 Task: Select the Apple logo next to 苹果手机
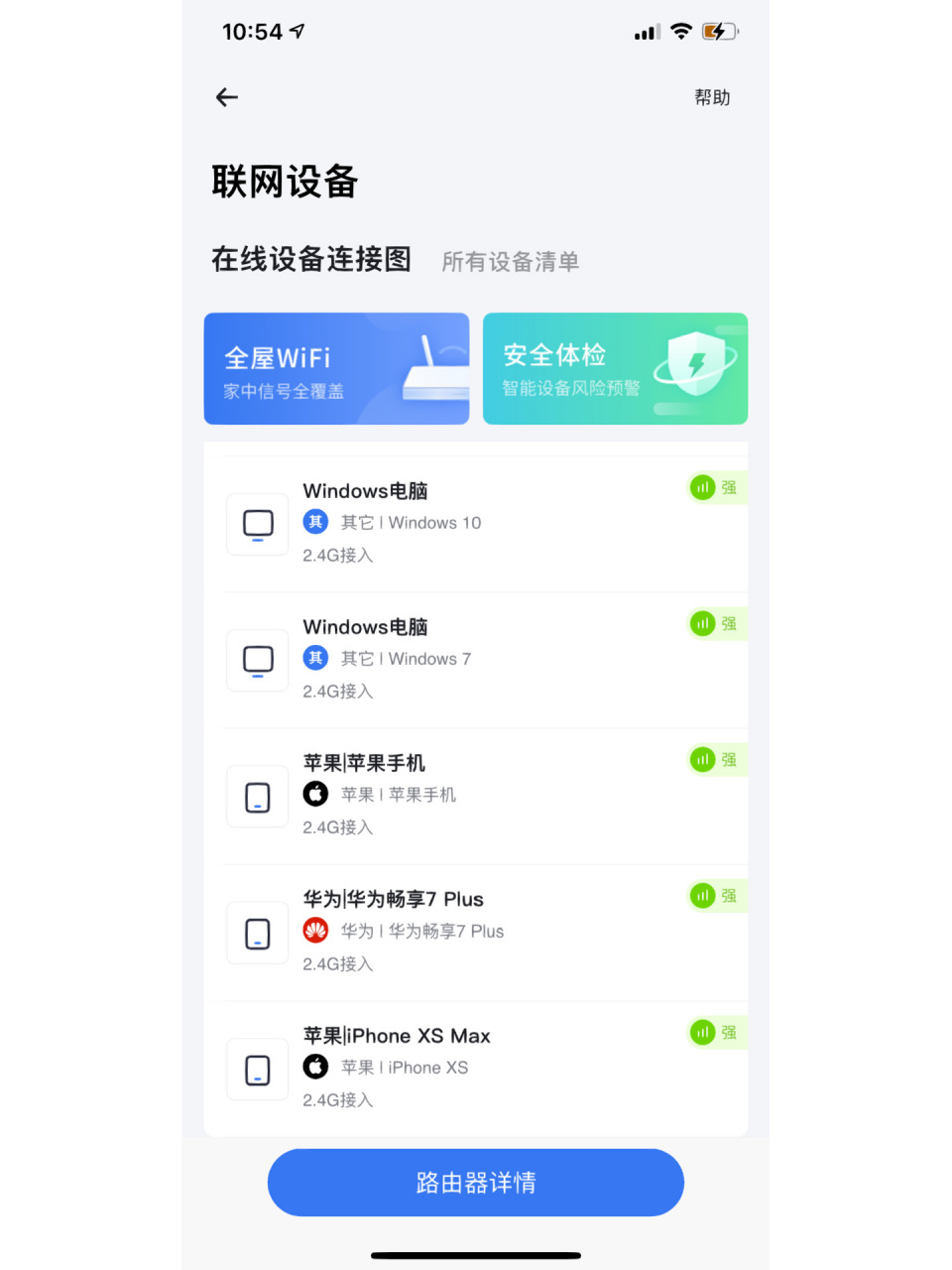coord(315,794)
